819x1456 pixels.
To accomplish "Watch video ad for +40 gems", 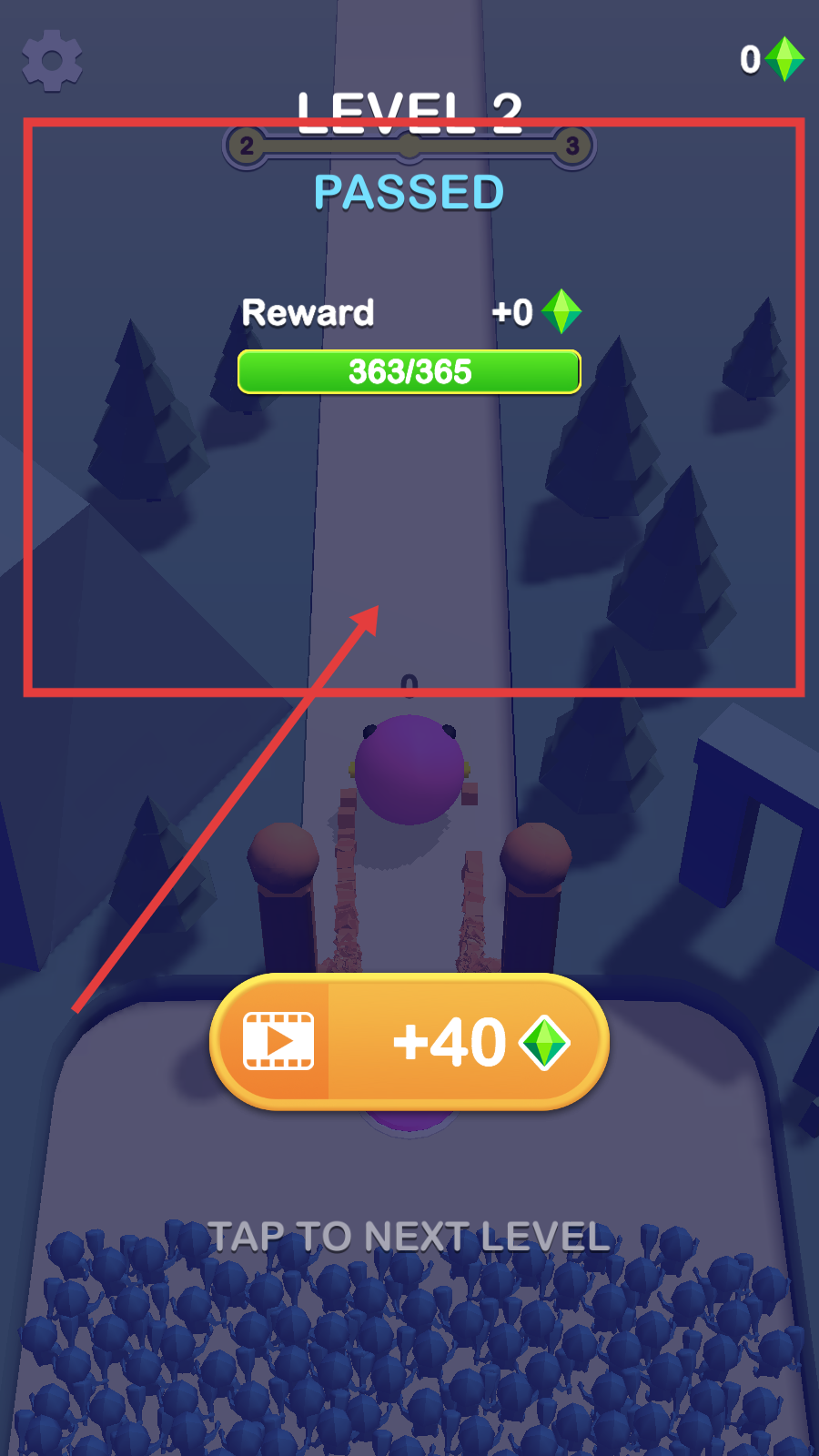I will (409, 1042).
